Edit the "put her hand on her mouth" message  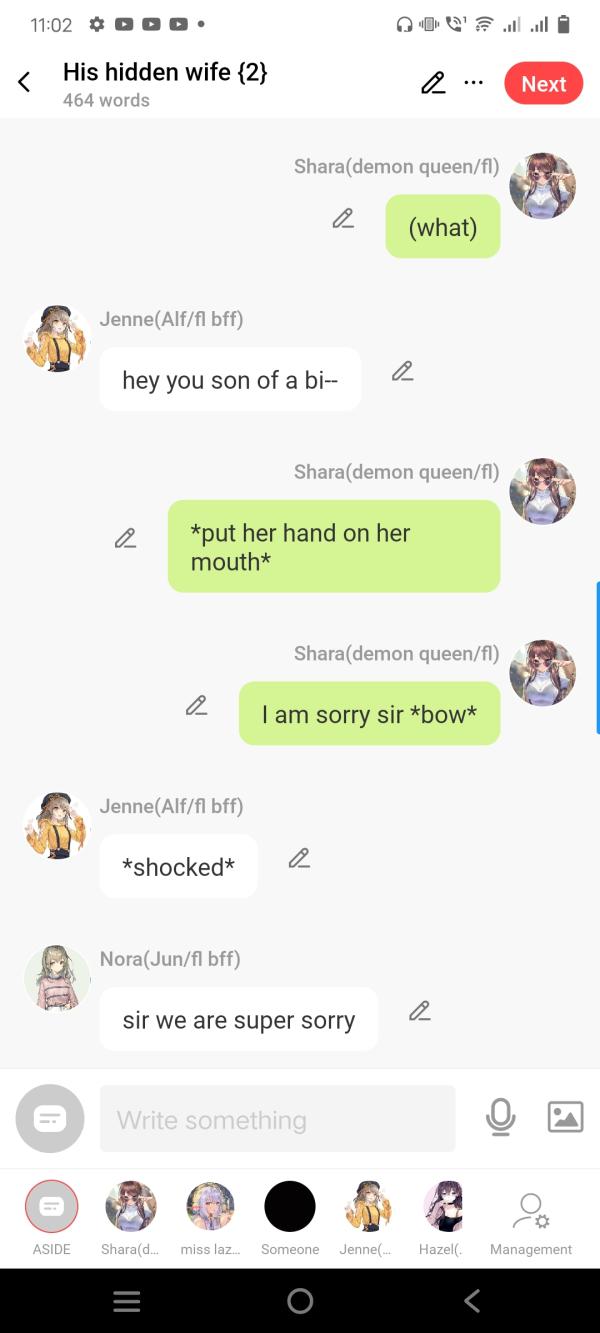click(x=125, y=538)
